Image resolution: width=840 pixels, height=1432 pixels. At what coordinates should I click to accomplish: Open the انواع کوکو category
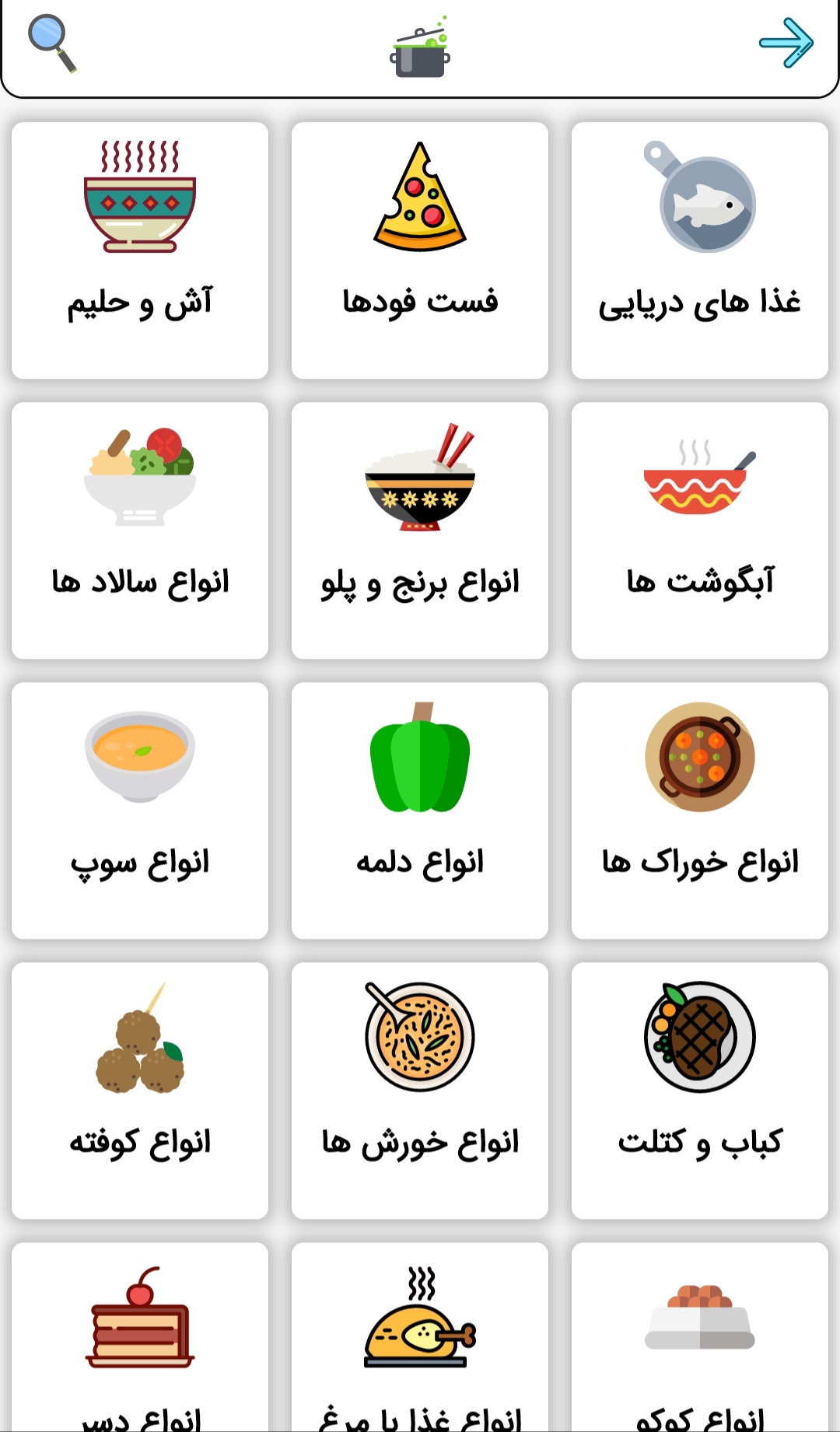coord(700,1338)
